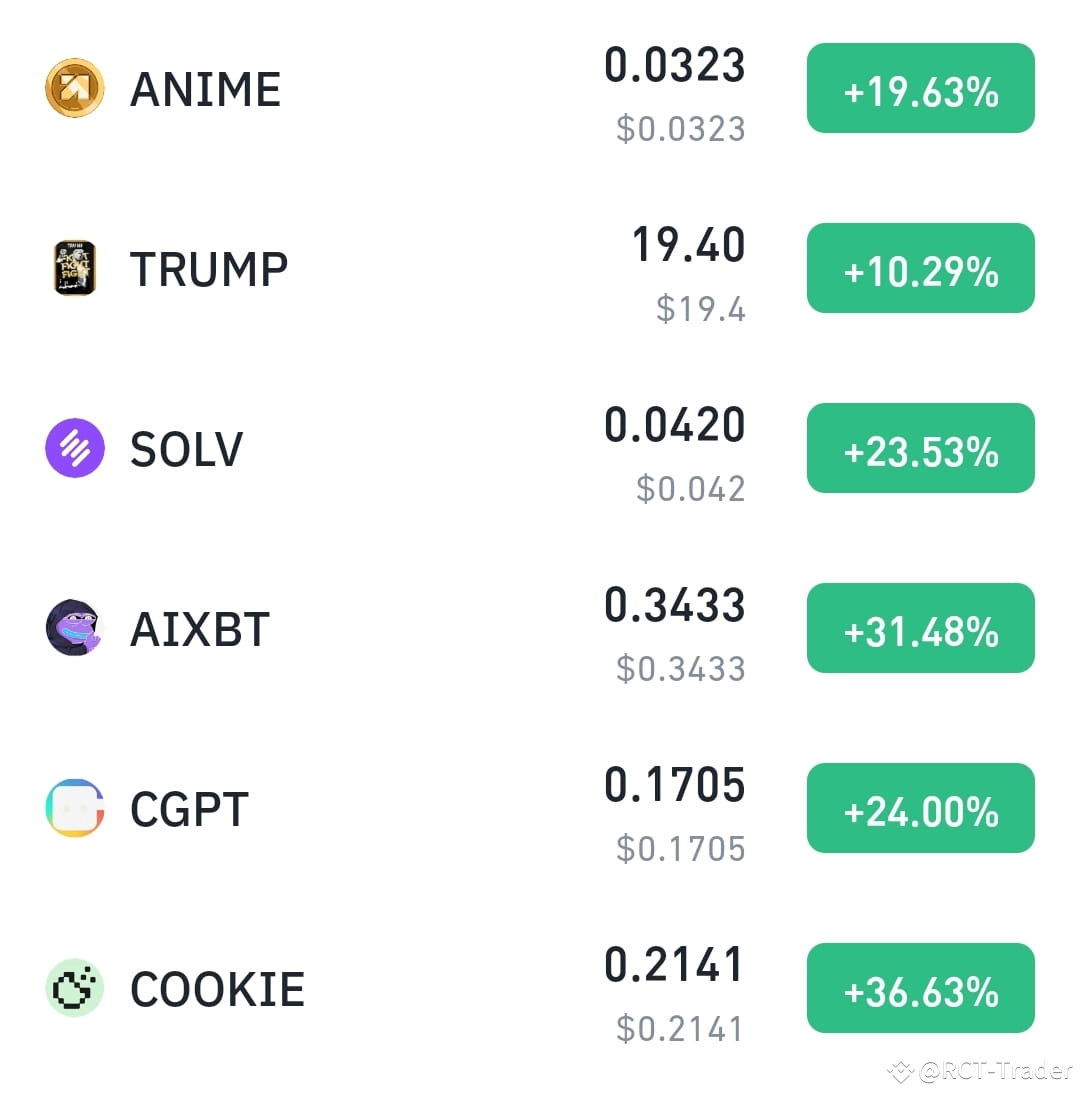This screenshot has height=1093, width=1080.
Task: Click the COOKIE token icon
Action: pyautogui.click(x=74, y=988)
